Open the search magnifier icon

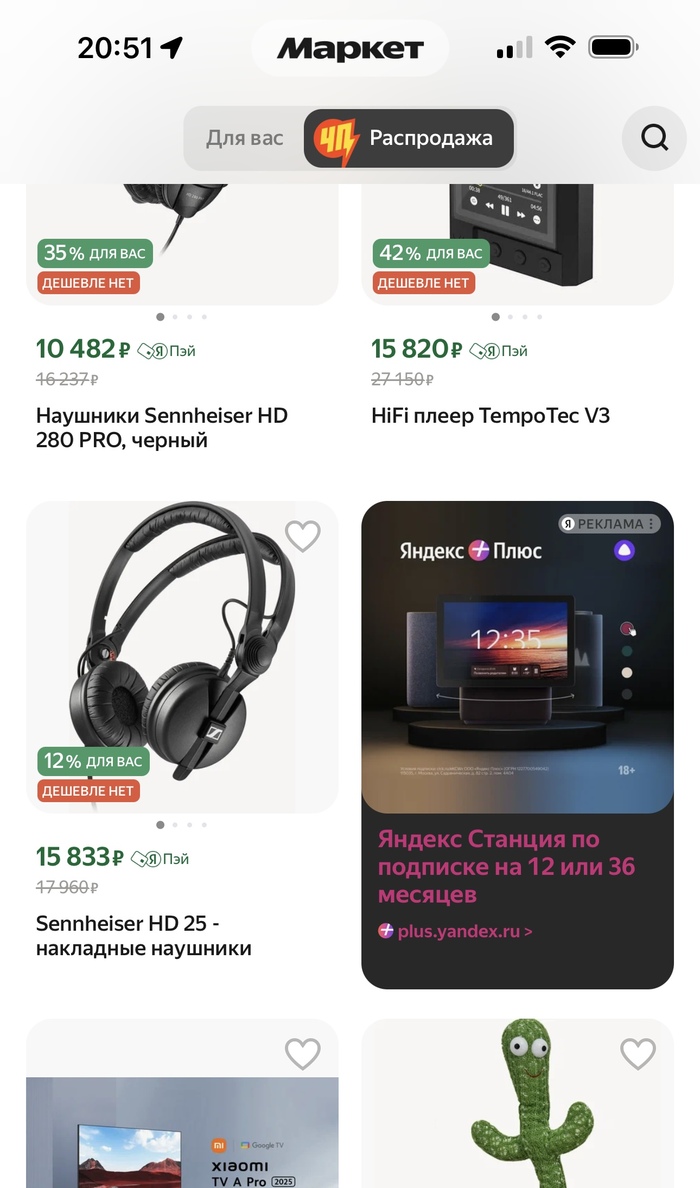click(654, 138)
